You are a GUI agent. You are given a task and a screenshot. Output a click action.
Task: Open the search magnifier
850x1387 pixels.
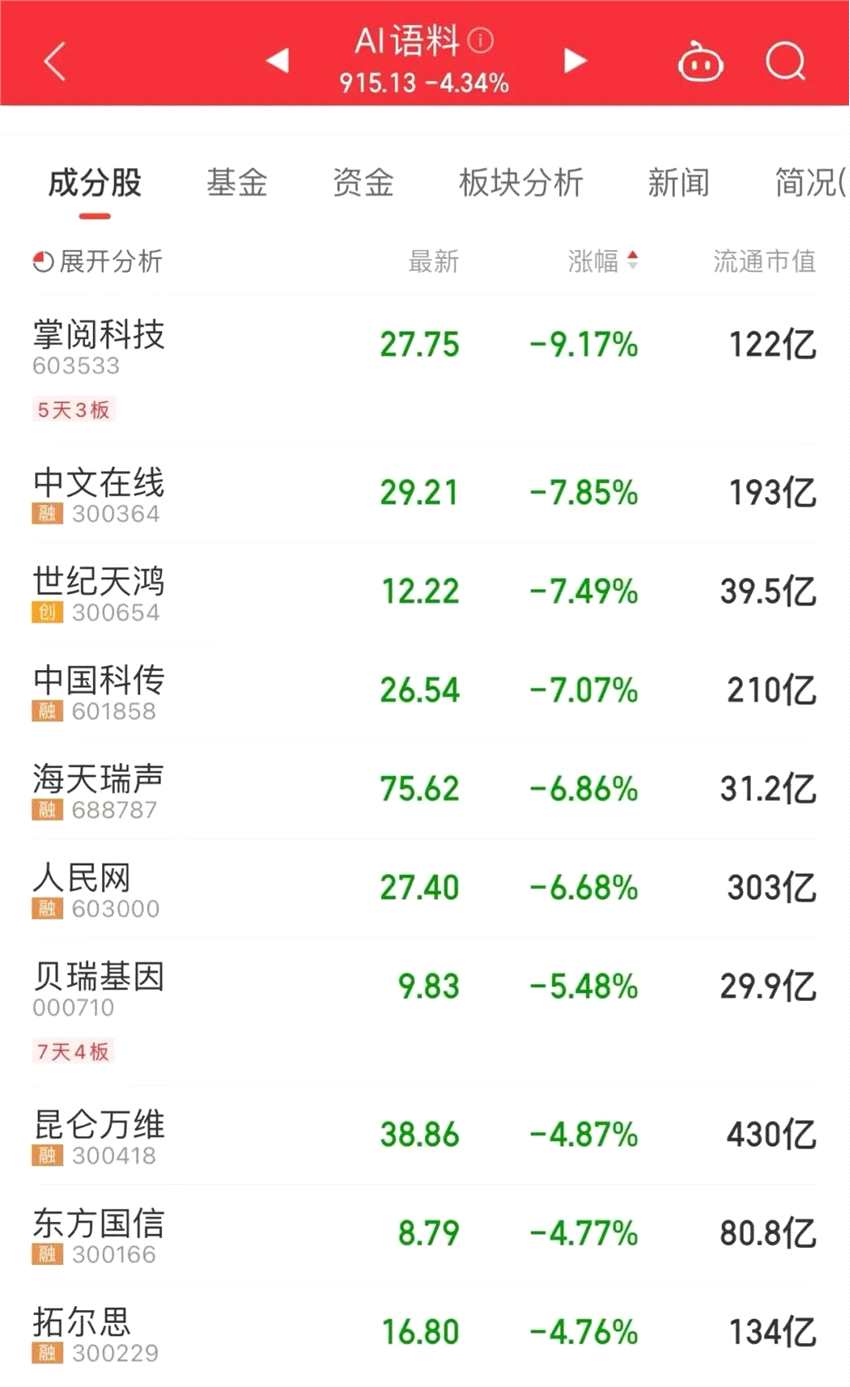(785, 62)
